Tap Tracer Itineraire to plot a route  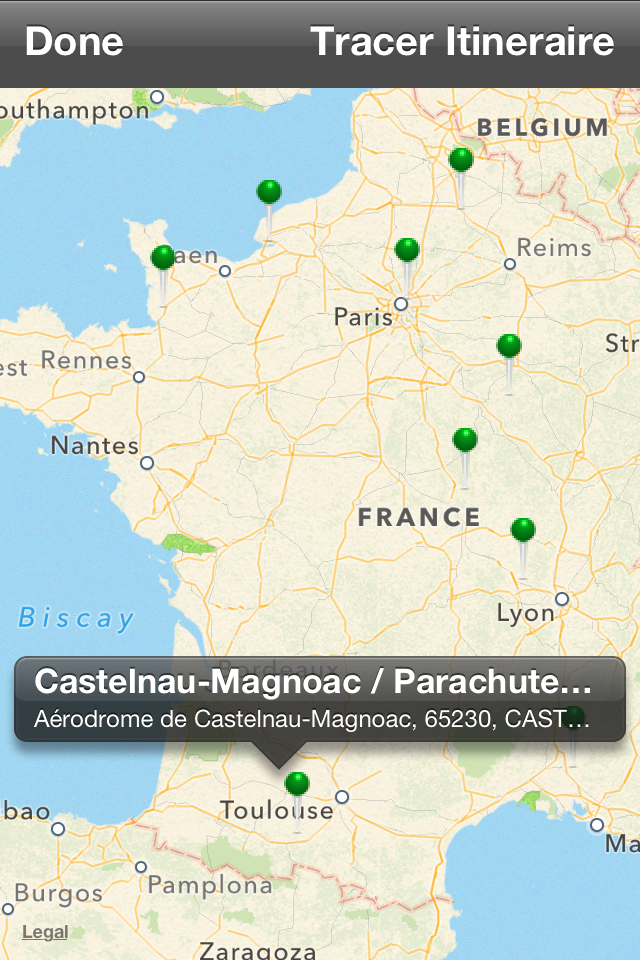[x=462, y=42]
